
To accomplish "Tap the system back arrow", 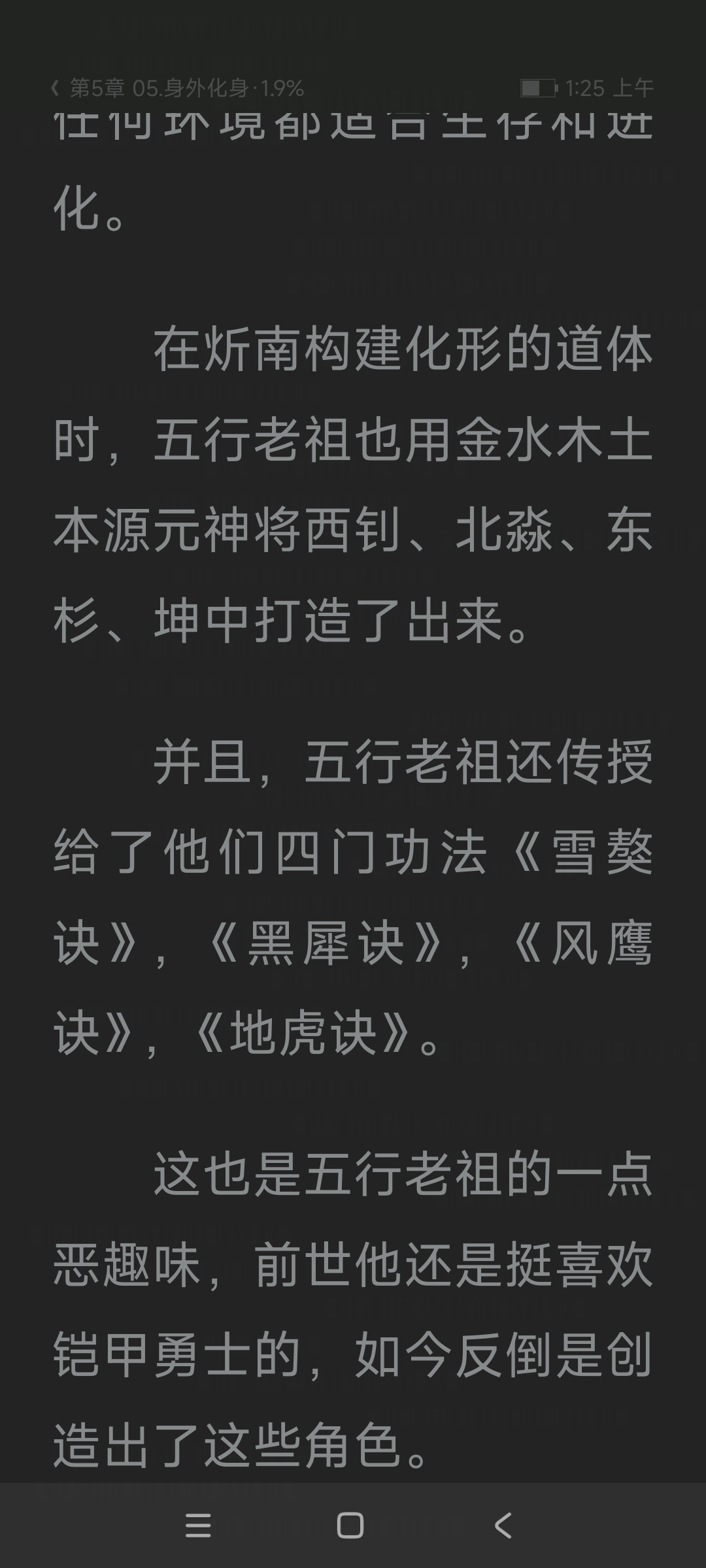I will coord(503,1526).
